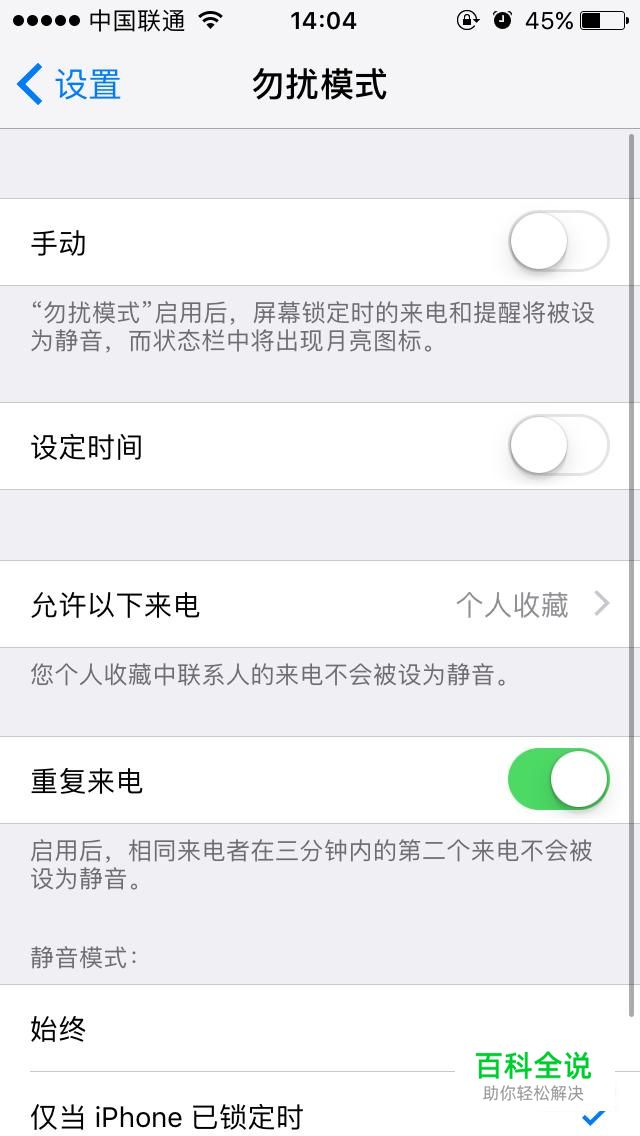Enable the 设定时间 switch
The width and height of the screenshot is (640, 1136).
558,446
